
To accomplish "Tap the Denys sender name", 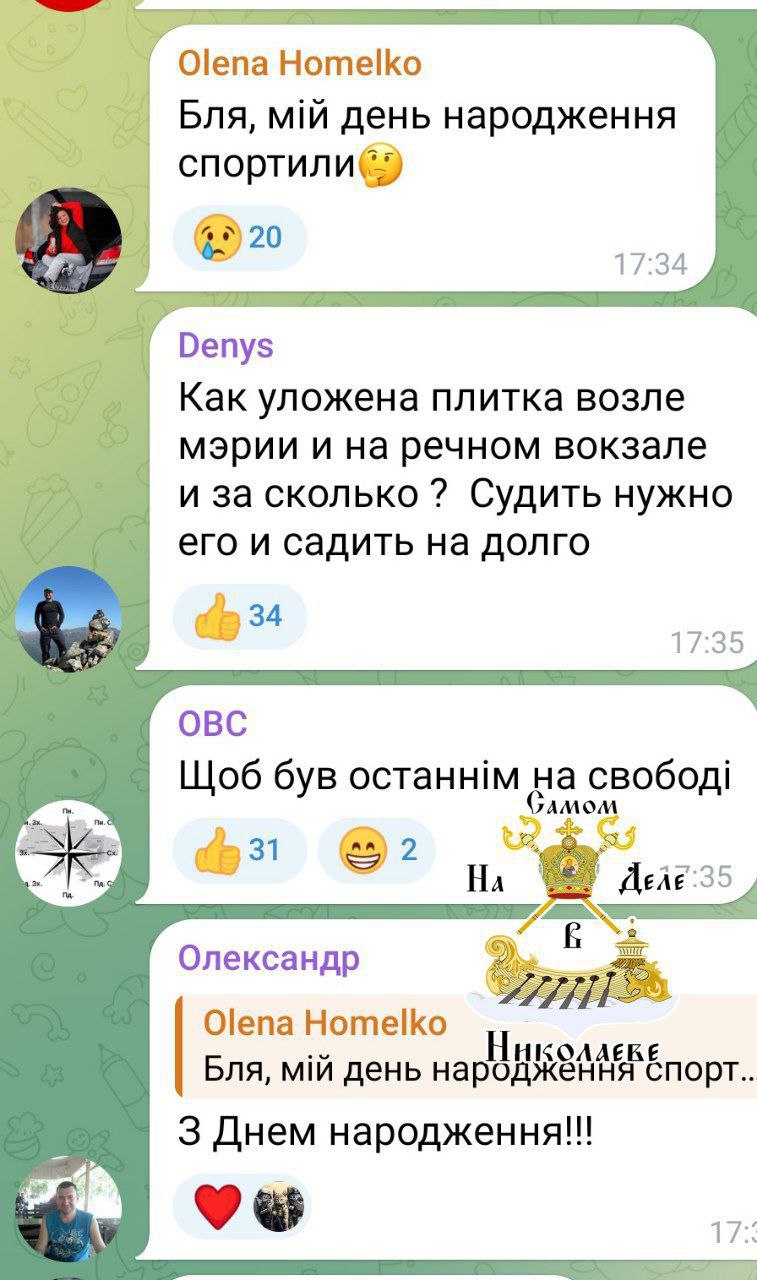I will pos(225,346).
